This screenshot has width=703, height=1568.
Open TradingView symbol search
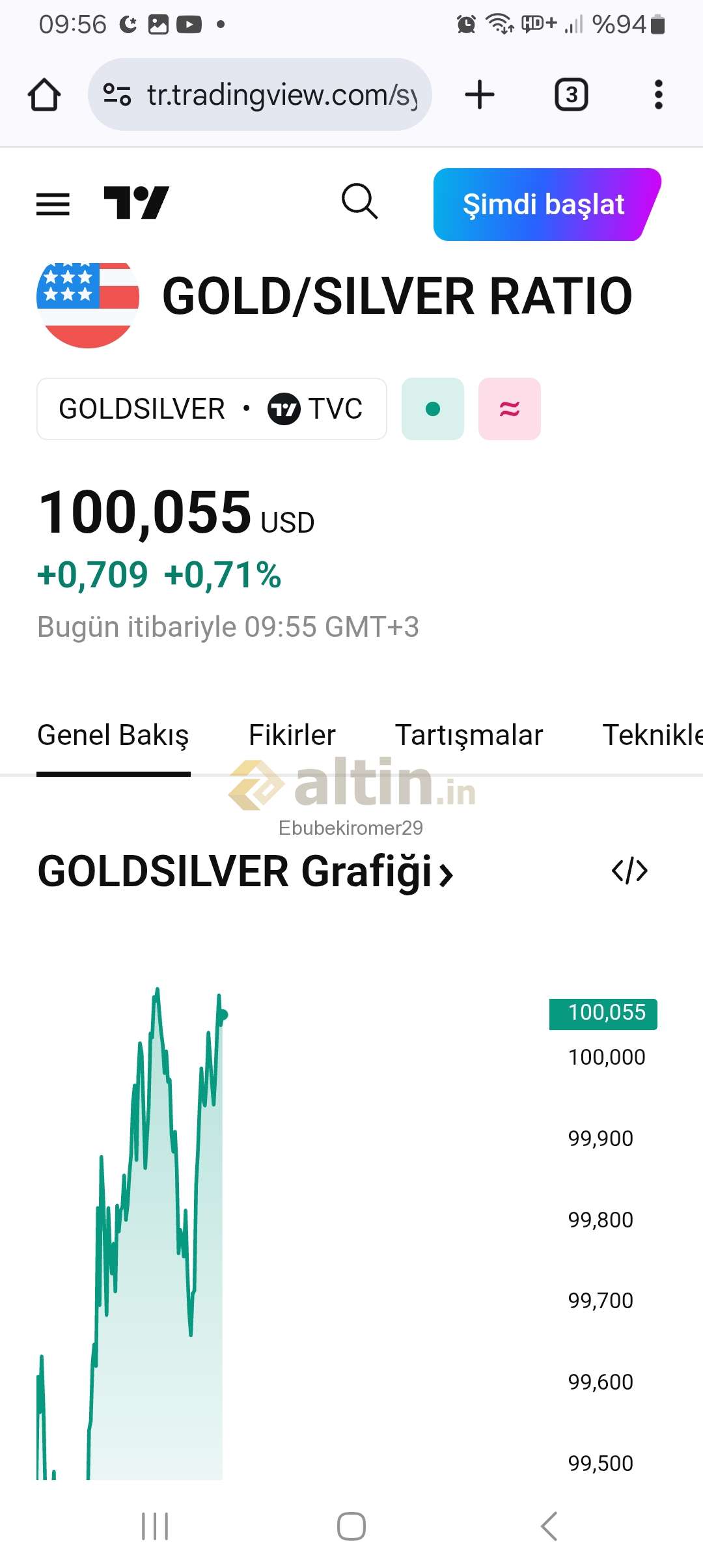[359, 201]
